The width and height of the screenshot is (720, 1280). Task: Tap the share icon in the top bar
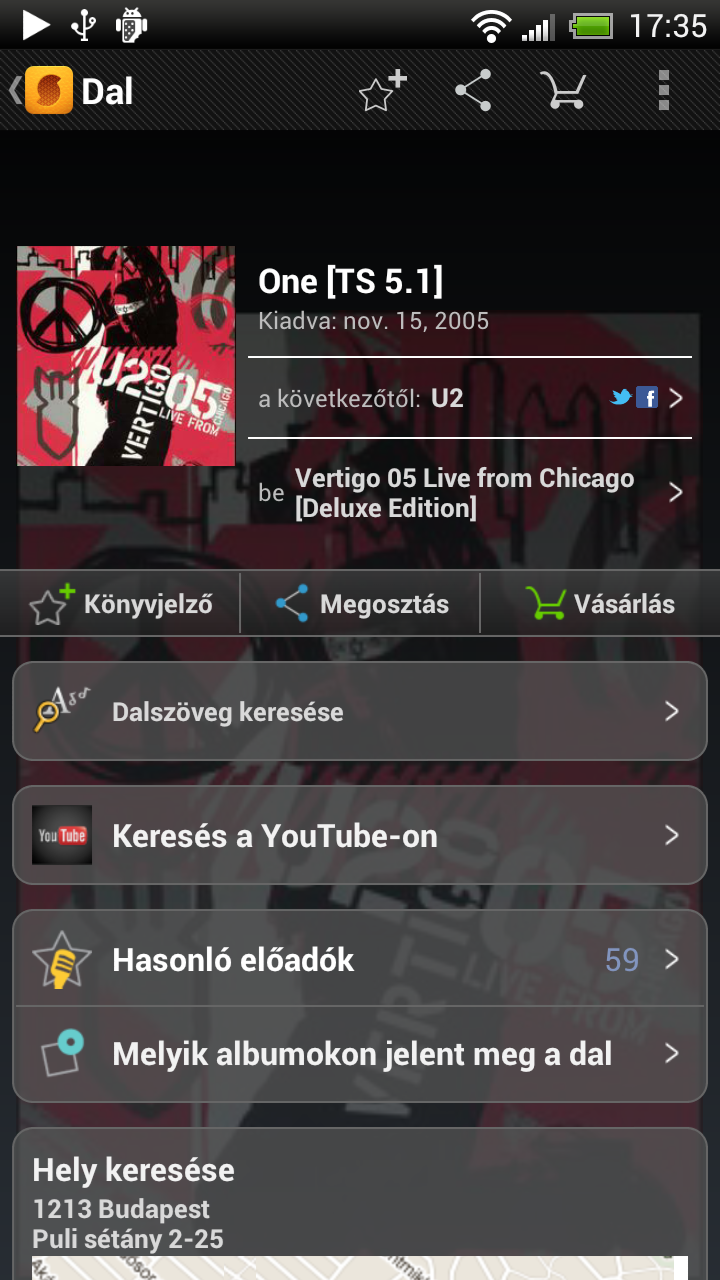click(473, 91)
